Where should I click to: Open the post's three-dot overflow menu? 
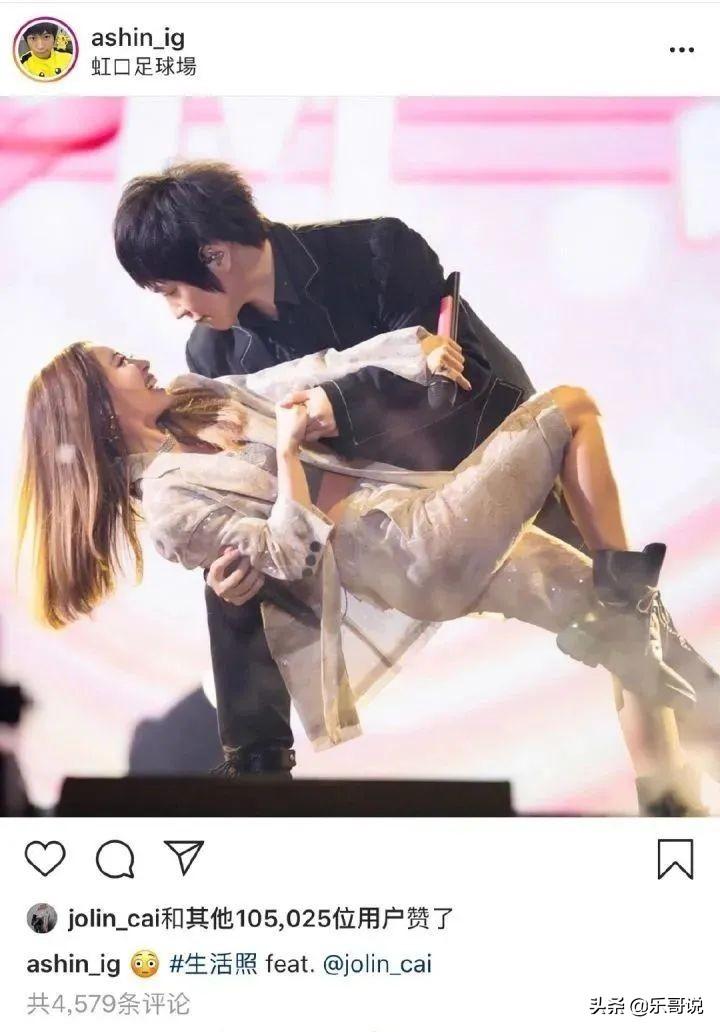point(681,50)
